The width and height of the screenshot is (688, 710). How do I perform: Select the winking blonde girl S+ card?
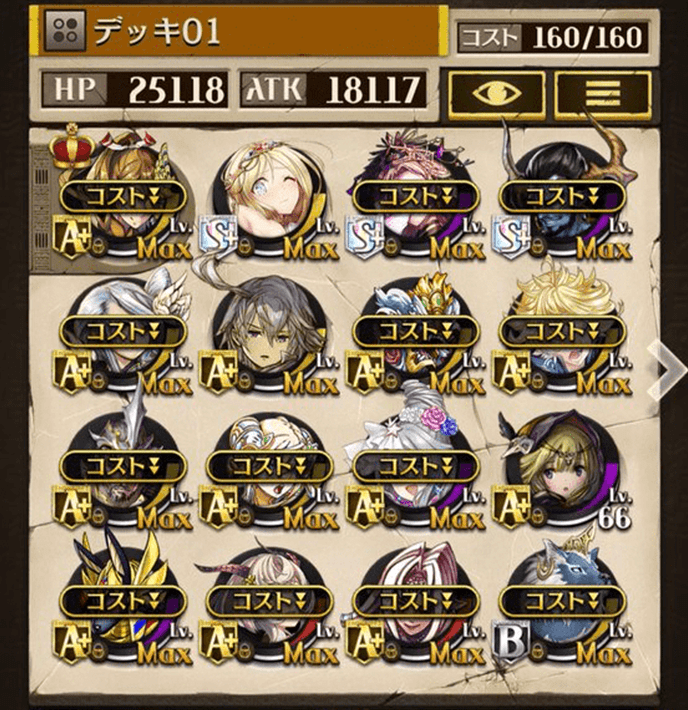coord(268,196)
